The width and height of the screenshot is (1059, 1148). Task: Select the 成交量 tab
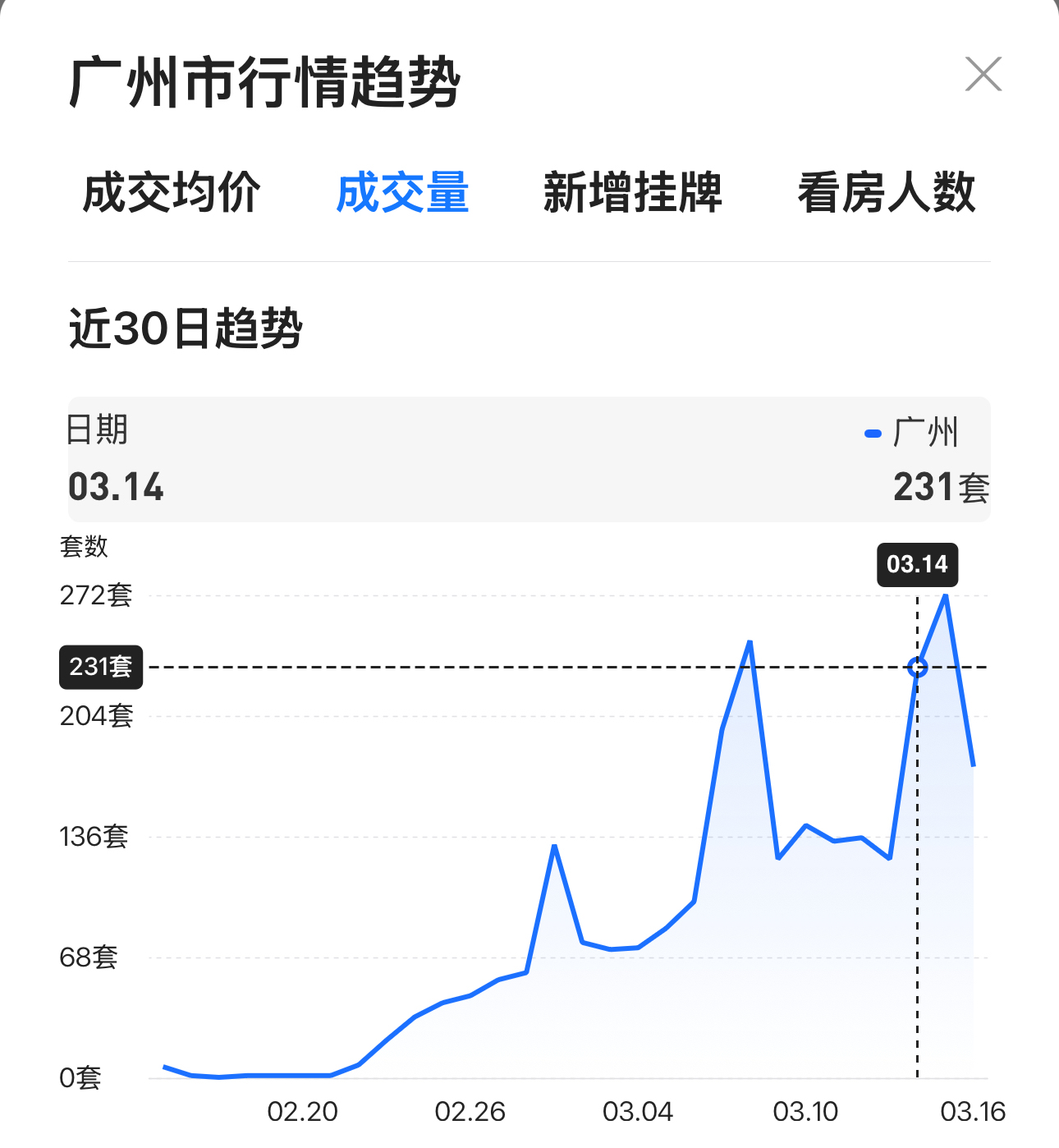(x=402, y=193)
